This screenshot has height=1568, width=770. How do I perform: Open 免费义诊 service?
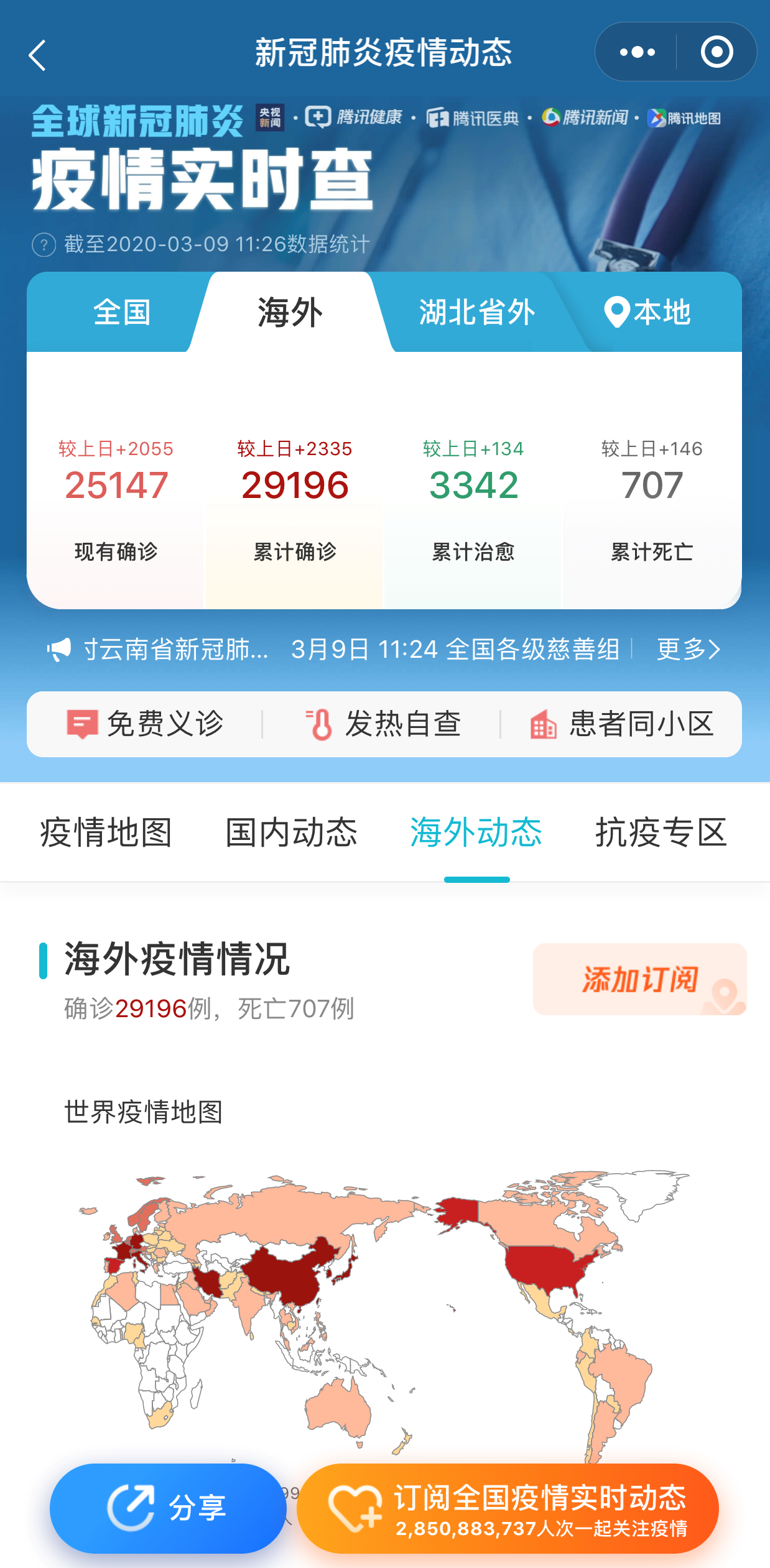pos(146,724)
